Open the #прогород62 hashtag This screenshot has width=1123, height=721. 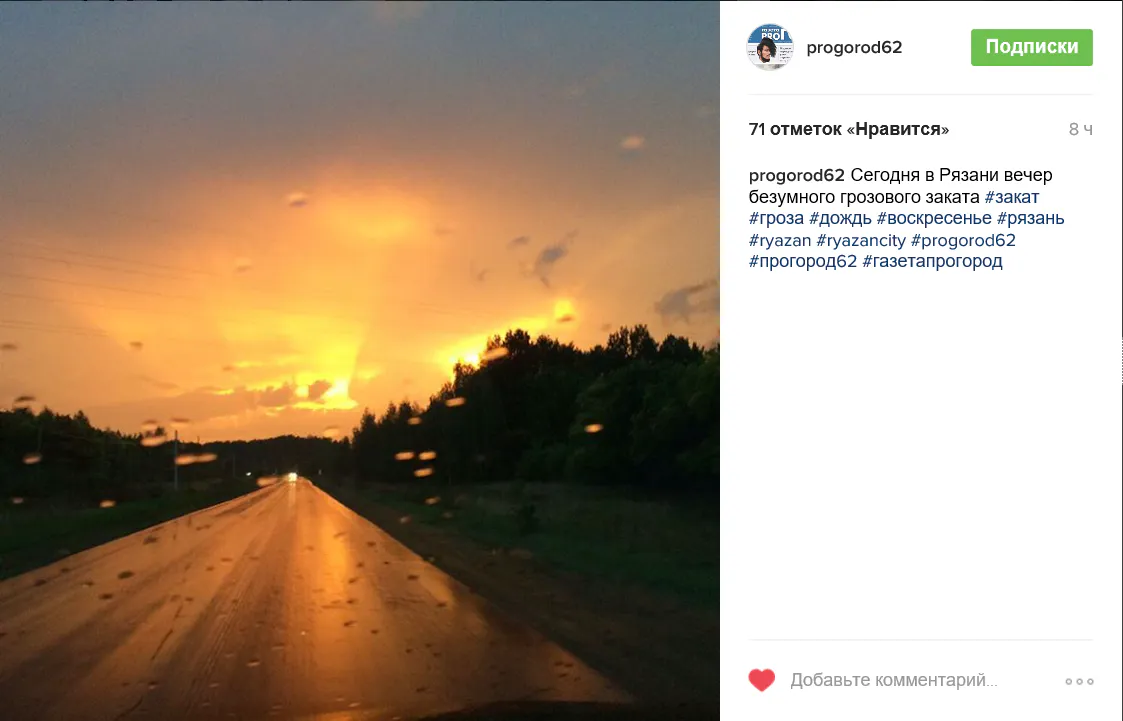pyautogui.click(x=803, y=262)
